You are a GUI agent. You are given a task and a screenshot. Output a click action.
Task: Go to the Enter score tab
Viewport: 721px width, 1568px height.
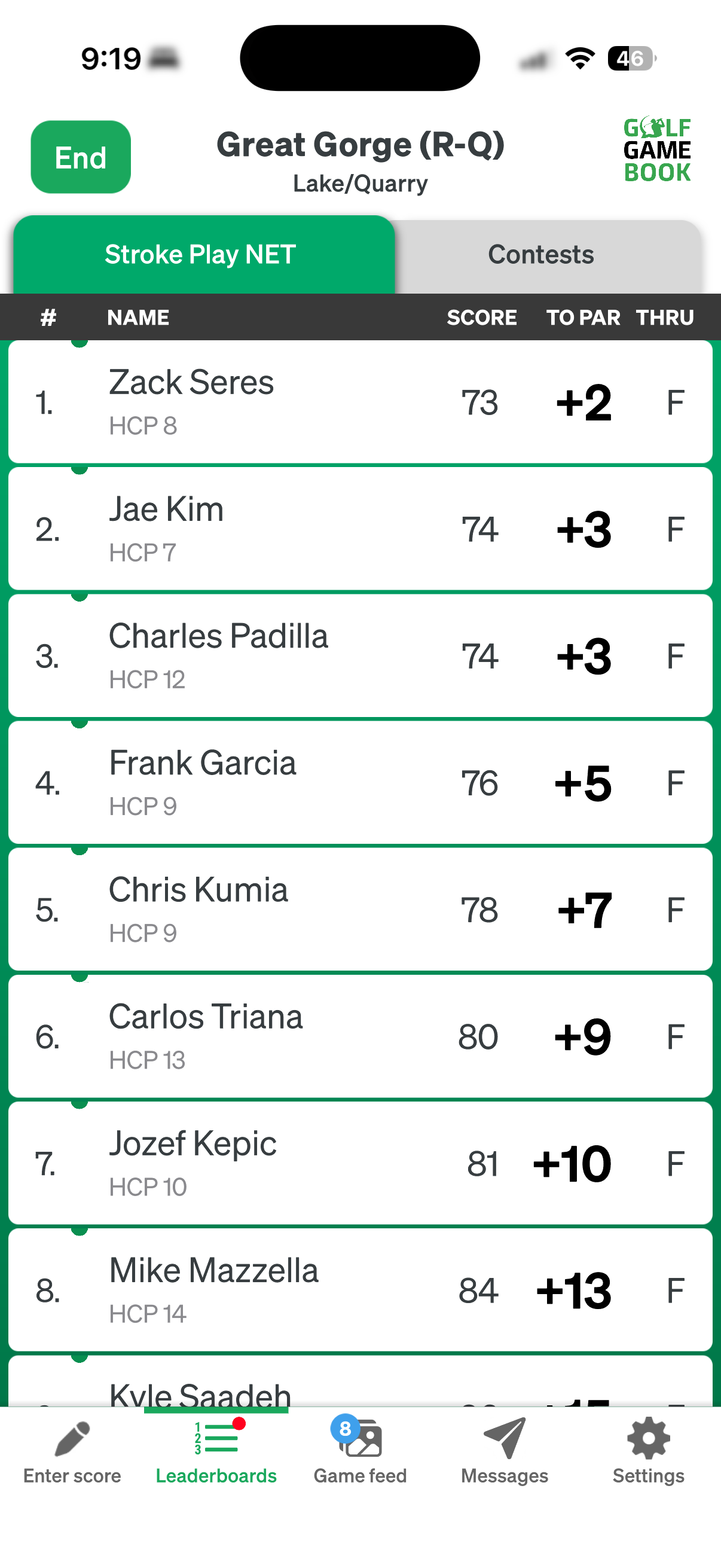click(72, 1453)
